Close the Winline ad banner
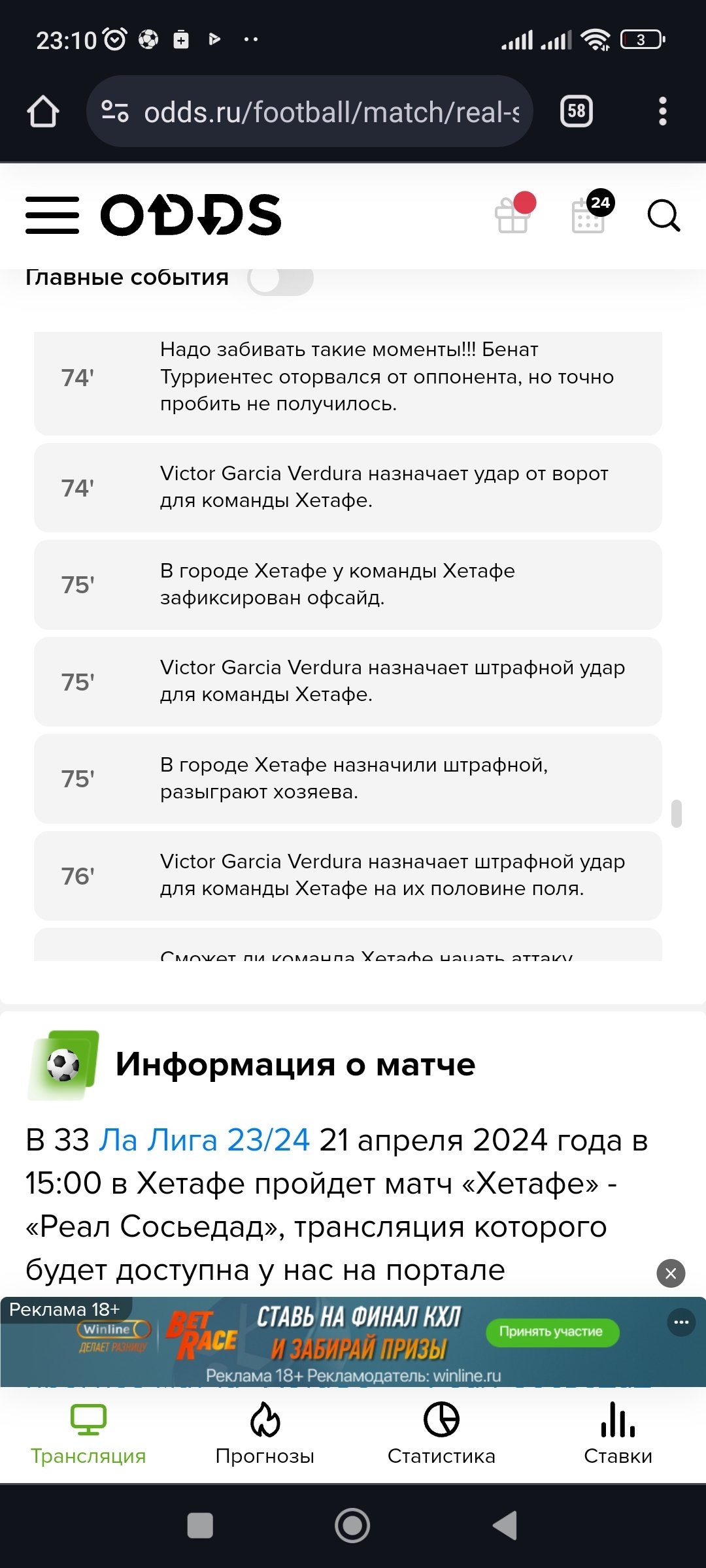 [x=671, y=1273]
